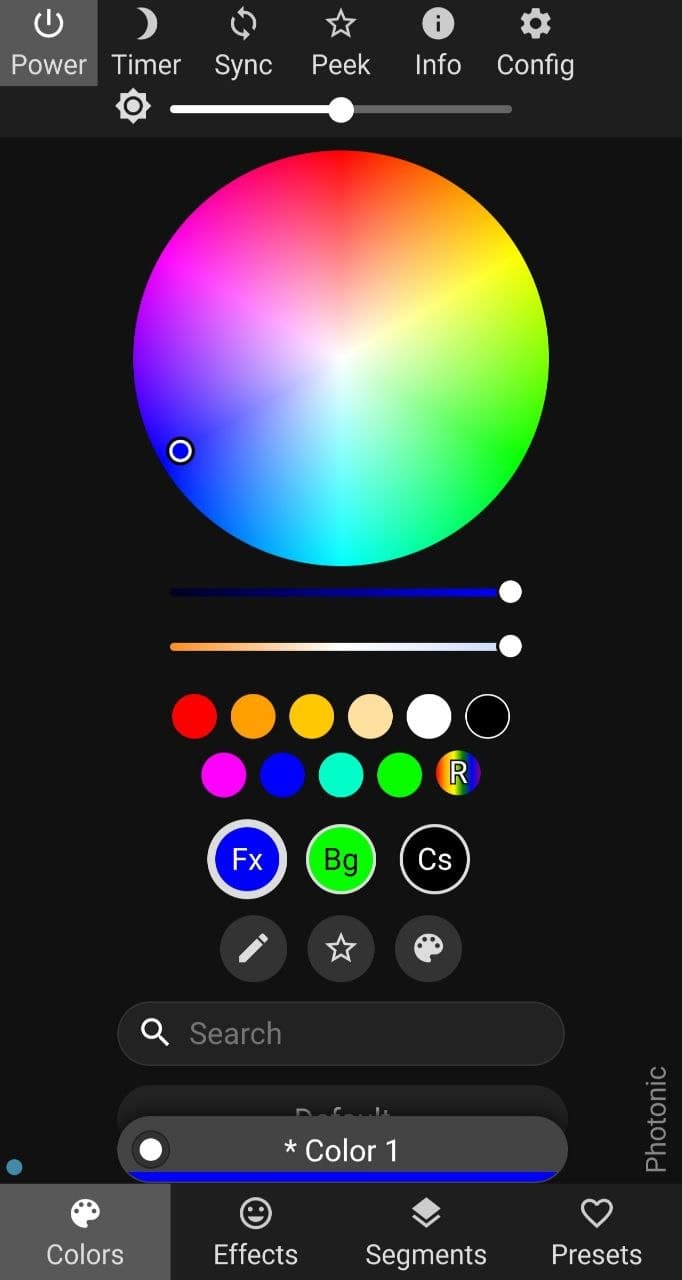Open Peek live preview

pos(341,43)
